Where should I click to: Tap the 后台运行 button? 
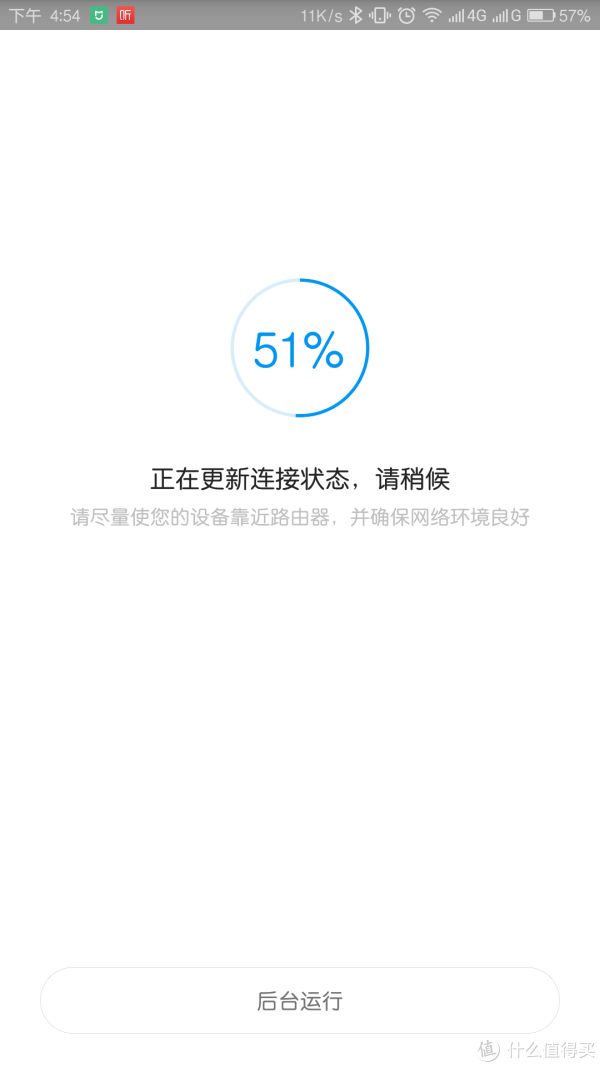tap(299, 1000)
